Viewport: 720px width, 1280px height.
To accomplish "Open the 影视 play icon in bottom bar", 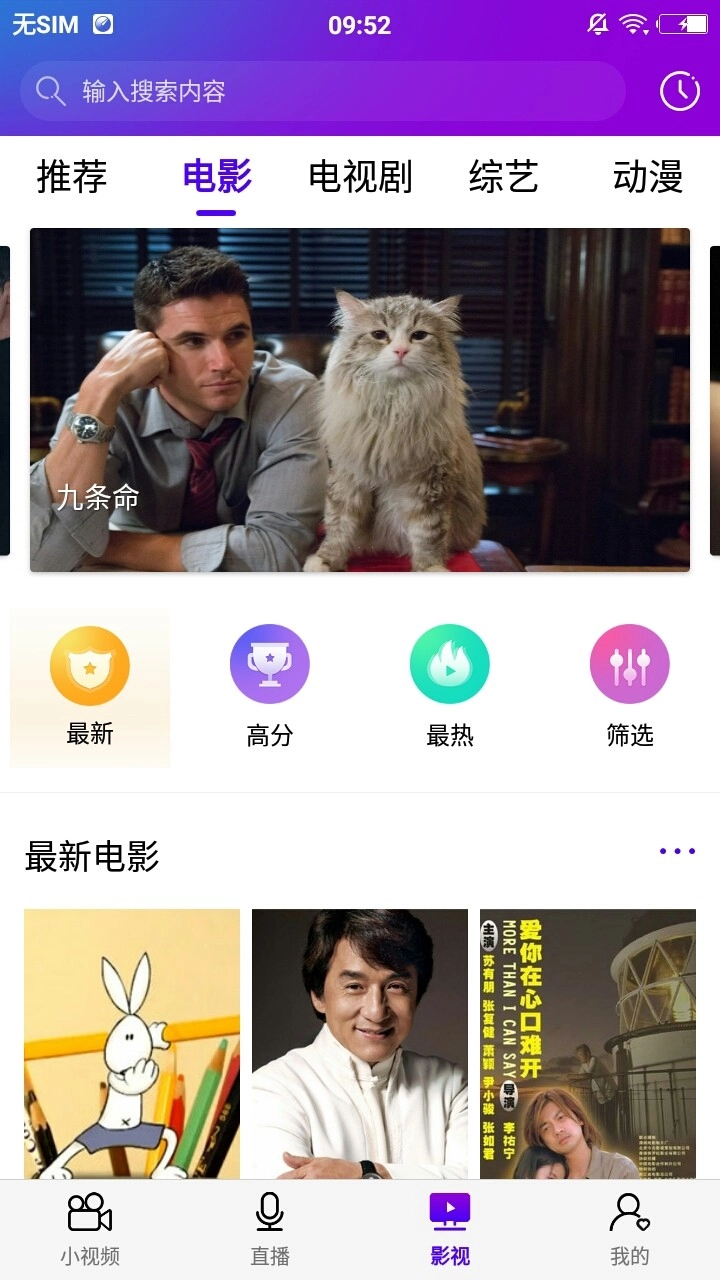I will [449, 1208].
